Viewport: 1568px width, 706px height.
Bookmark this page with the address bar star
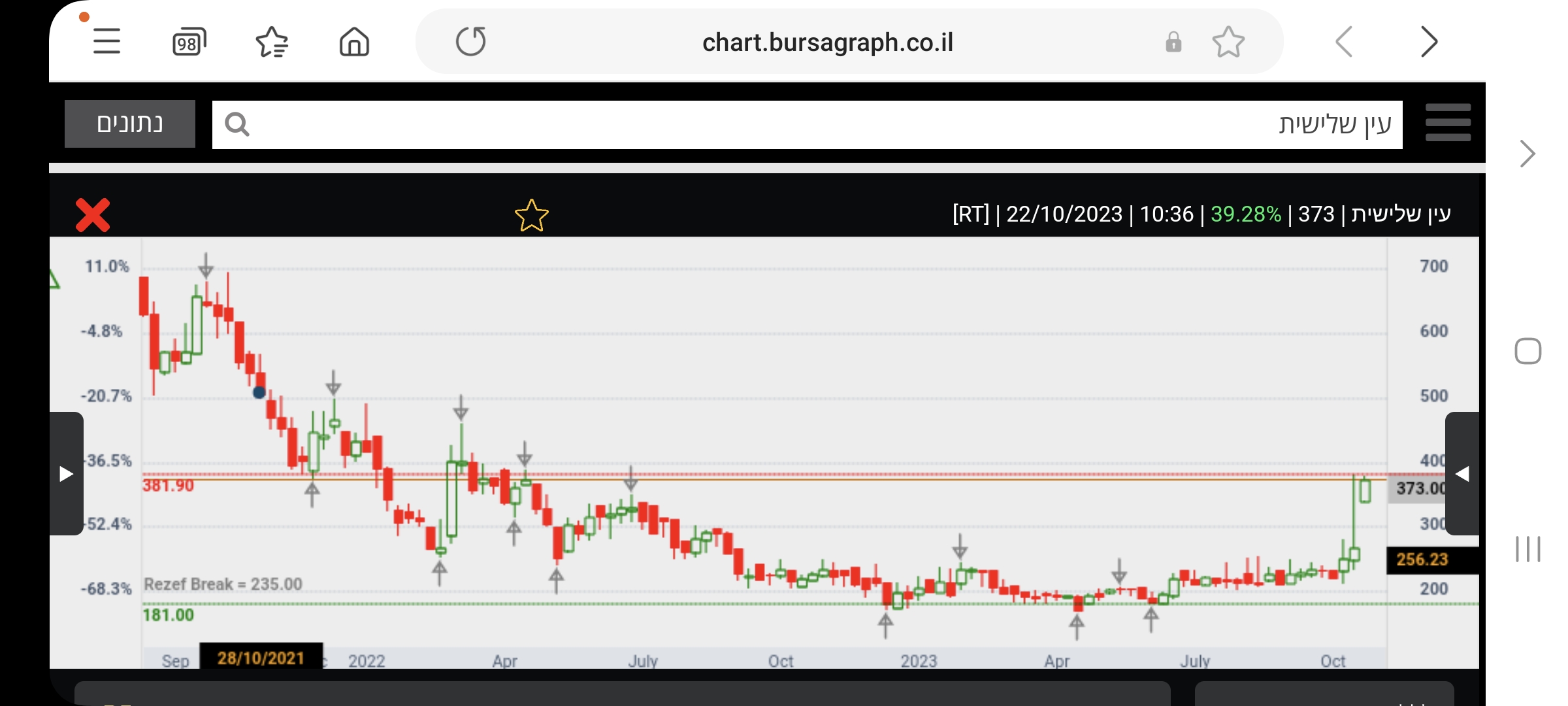1228,42
